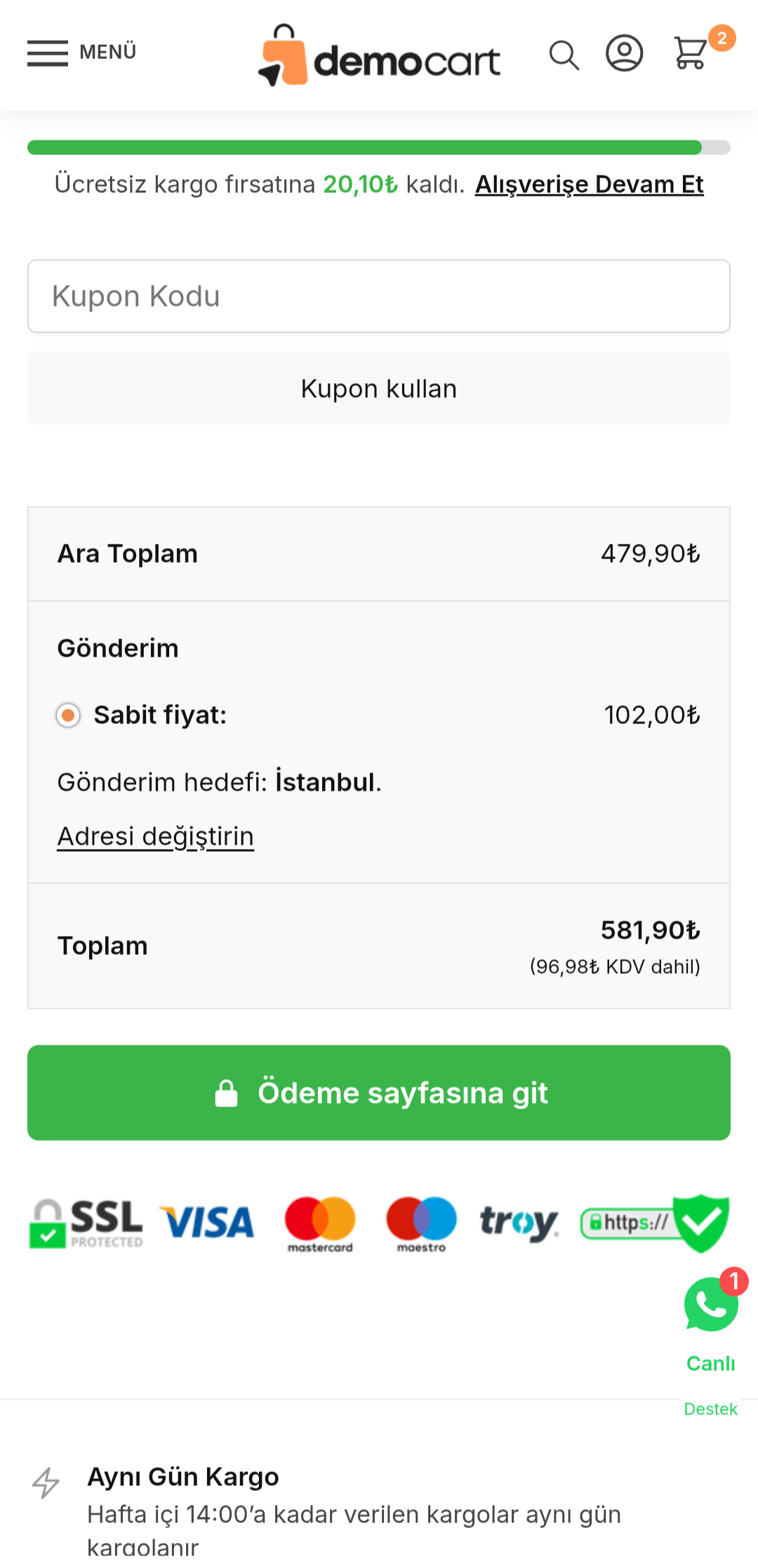Click the Troy payment icon
Image resolution: width=758 pixels, height=1568 pixels.
518,1221
